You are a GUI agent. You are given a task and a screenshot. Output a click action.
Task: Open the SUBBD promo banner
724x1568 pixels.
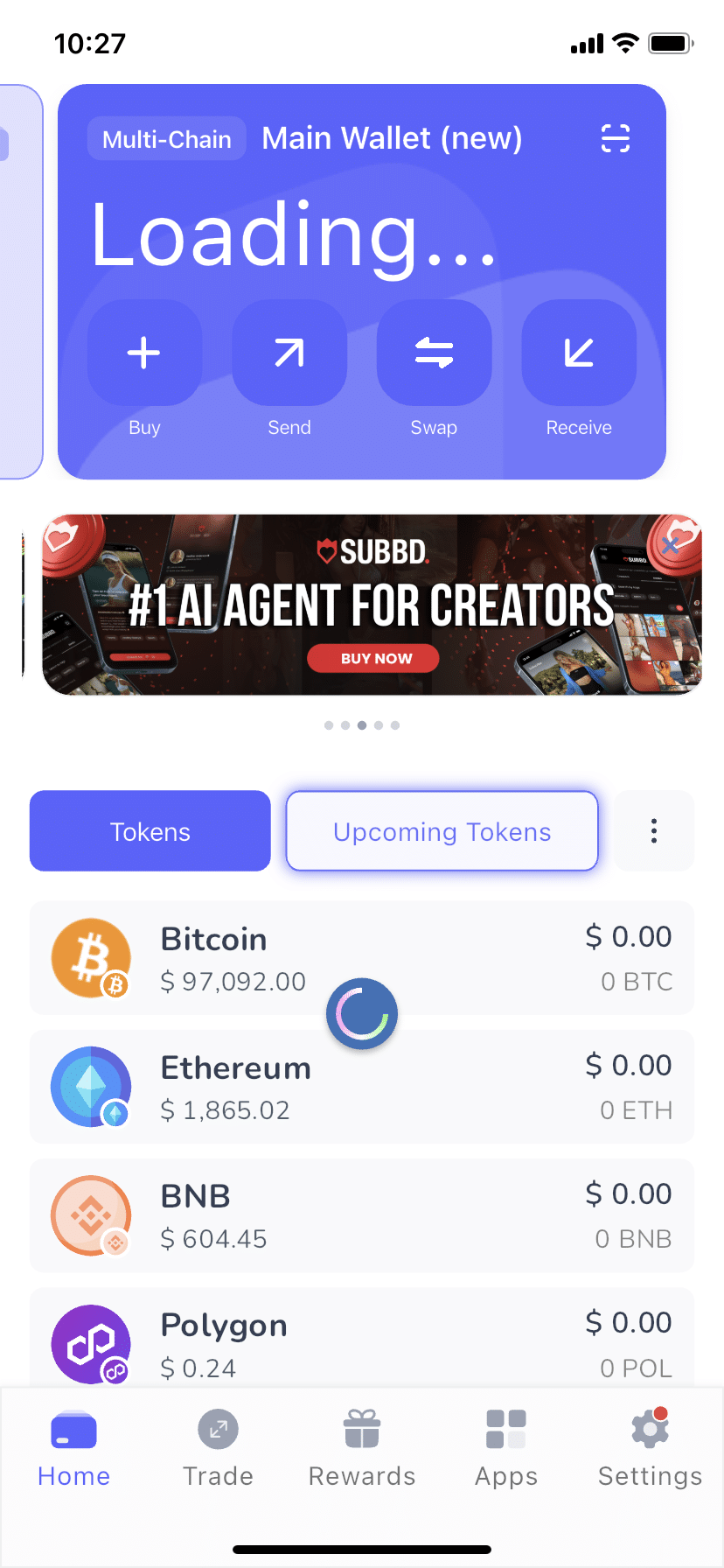pos(372,605)
